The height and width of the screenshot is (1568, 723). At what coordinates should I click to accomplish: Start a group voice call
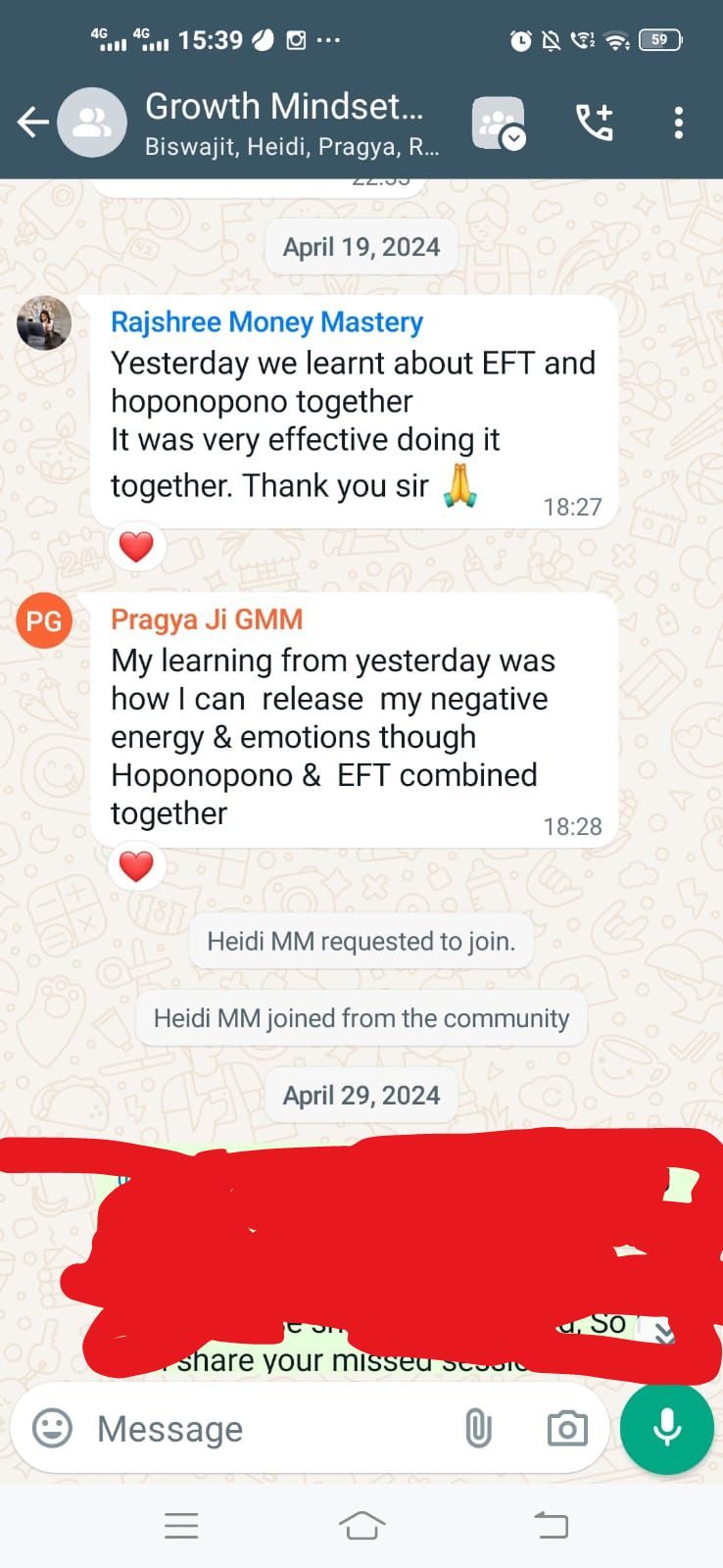[594, 122]
